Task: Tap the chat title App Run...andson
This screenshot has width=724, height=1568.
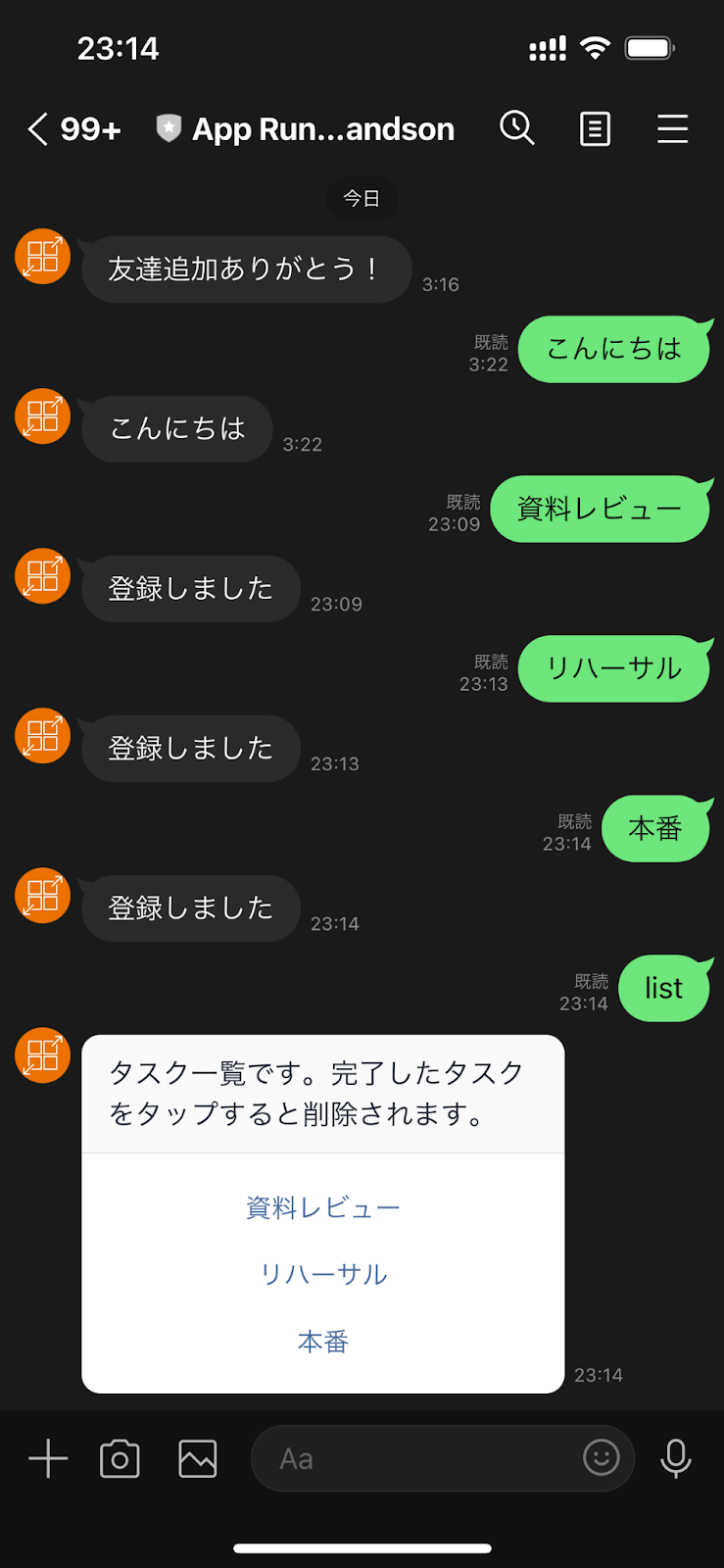Action: coord(323,128)
